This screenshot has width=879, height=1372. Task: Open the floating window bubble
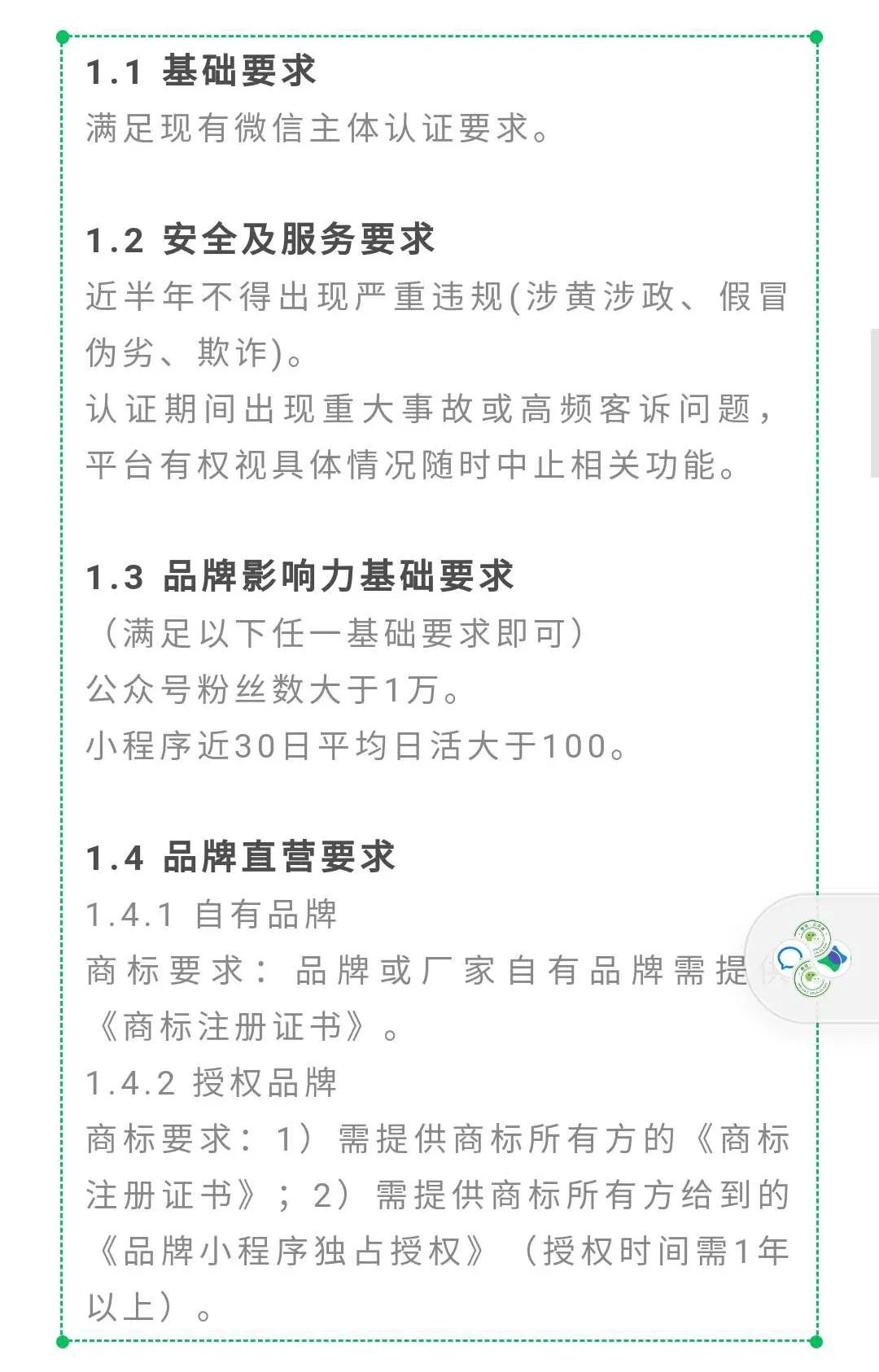(812, 958)
